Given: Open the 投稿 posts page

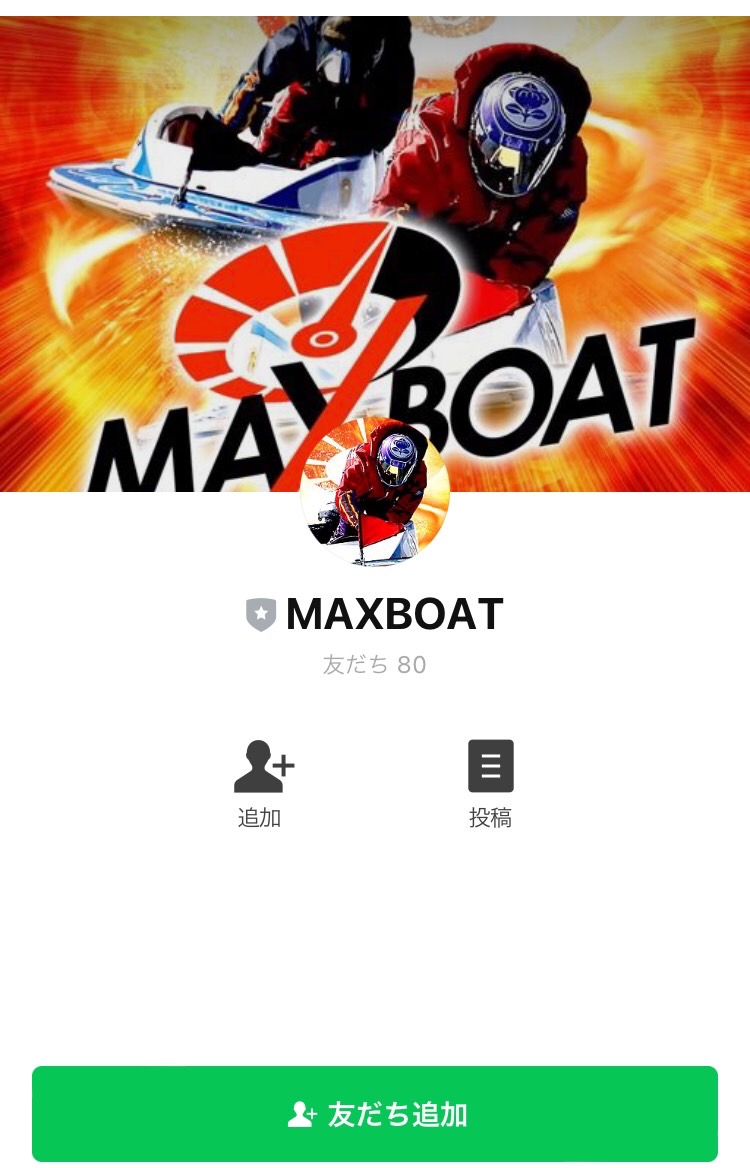Looking at the screenshot, I should [490, 768].
